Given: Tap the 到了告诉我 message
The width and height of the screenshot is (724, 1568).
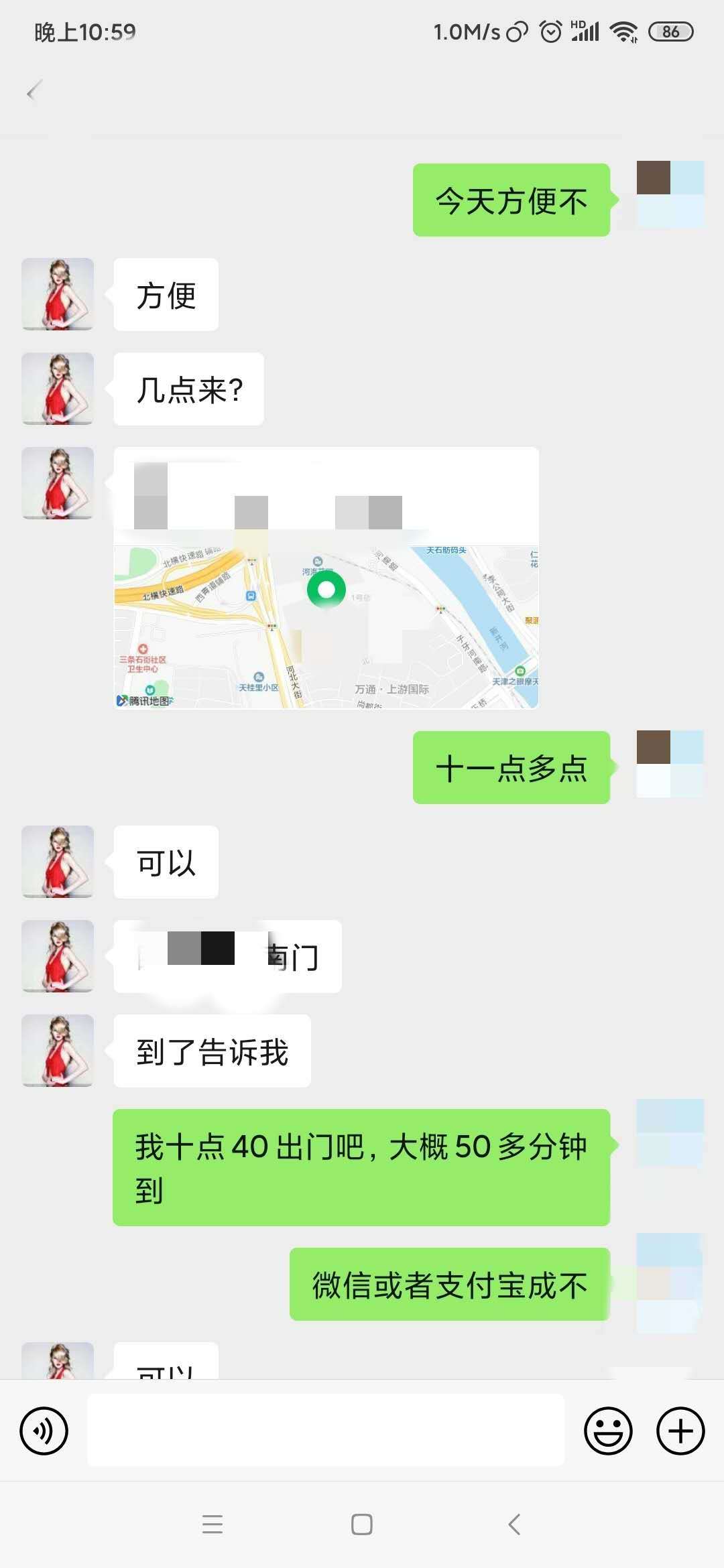Looking at the screenshot, I should [212, 1051].
